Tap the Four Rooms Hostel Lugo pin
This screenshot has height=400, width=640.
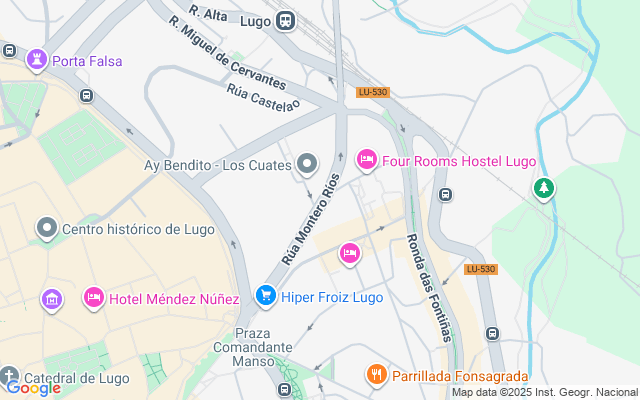point(367,160)
